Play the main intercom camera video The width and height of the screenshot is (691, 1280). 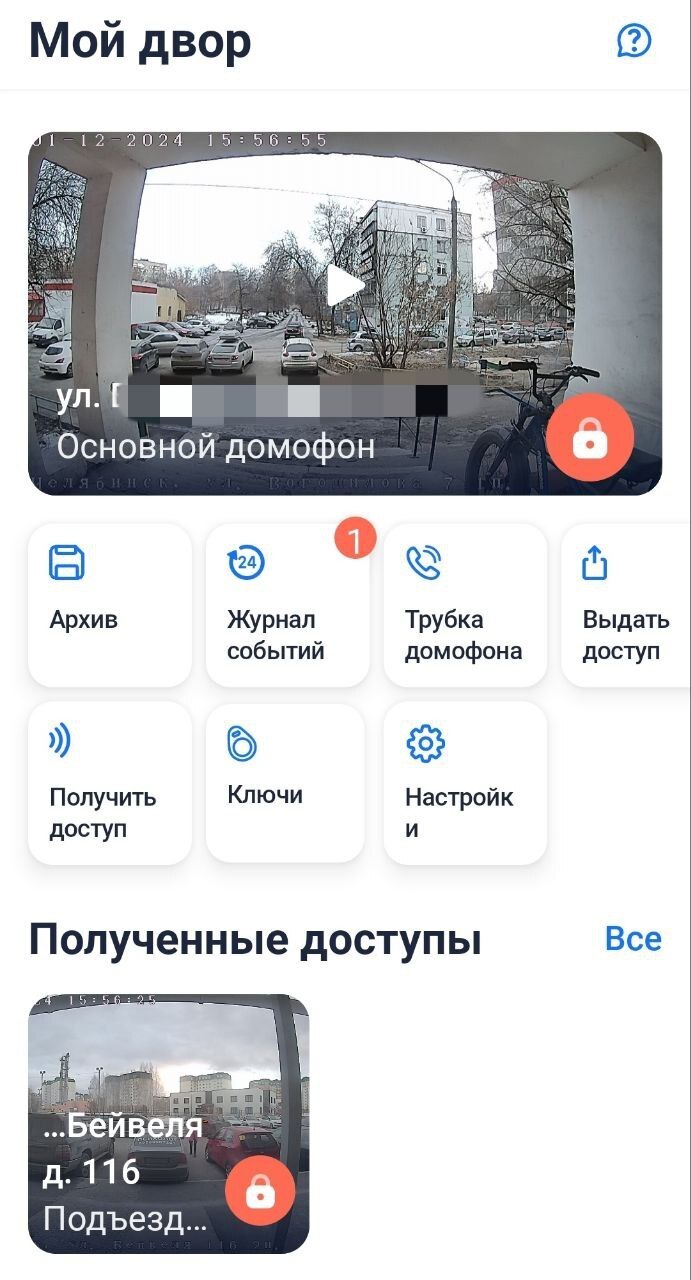tap(345, 286)
